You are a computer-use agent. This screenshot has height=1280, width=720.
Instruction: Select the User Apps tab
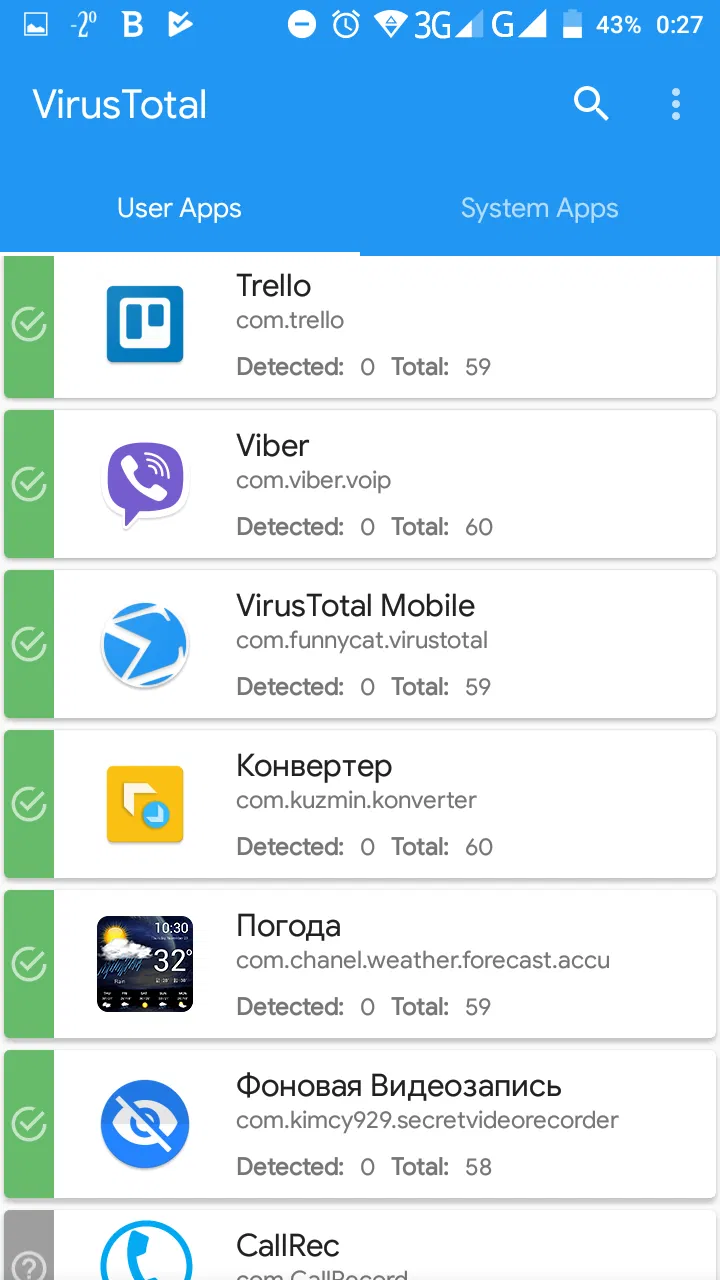point(179,208)
